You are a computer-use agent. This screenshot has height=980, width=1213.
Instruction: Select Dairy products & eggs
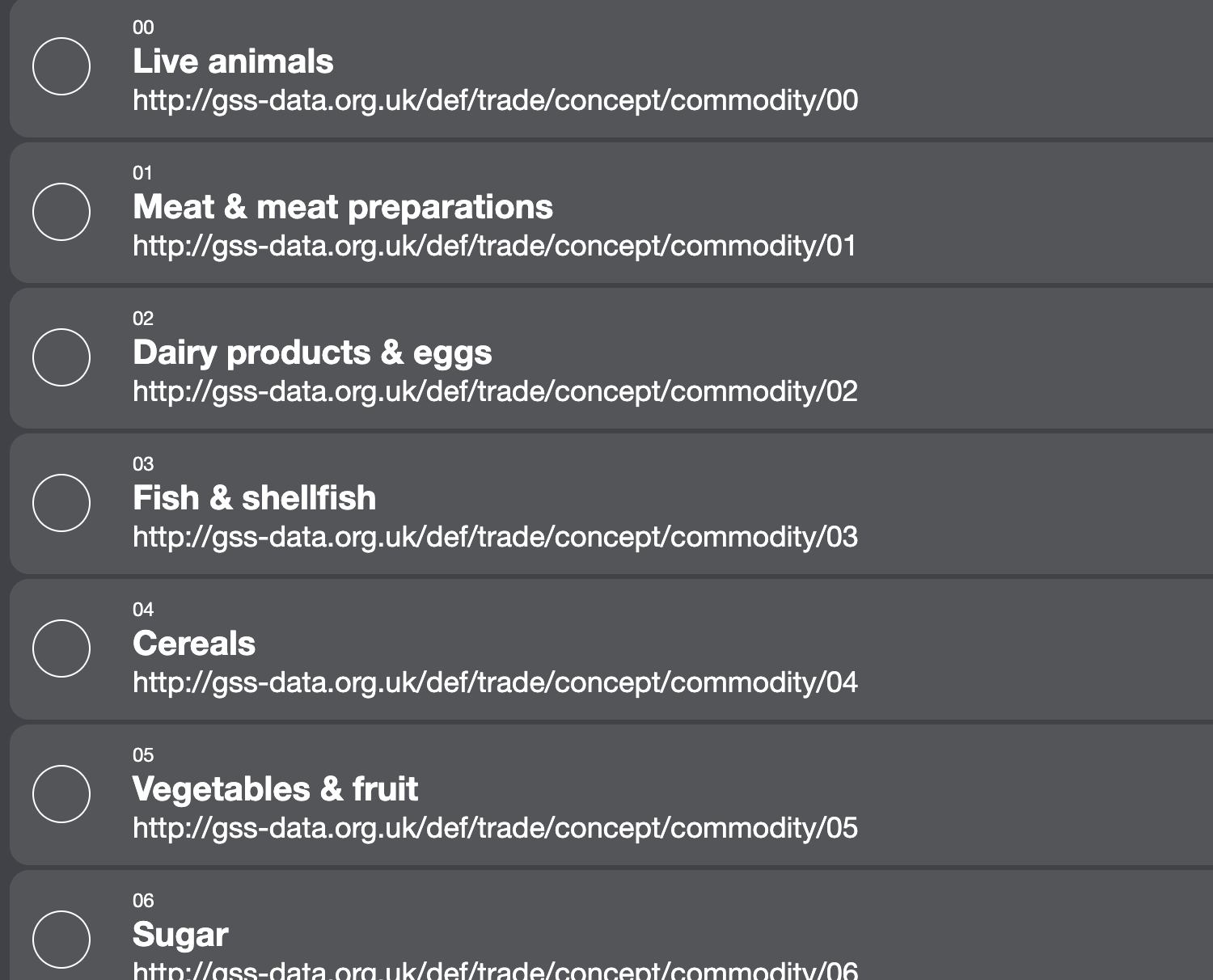coord(61,357)
